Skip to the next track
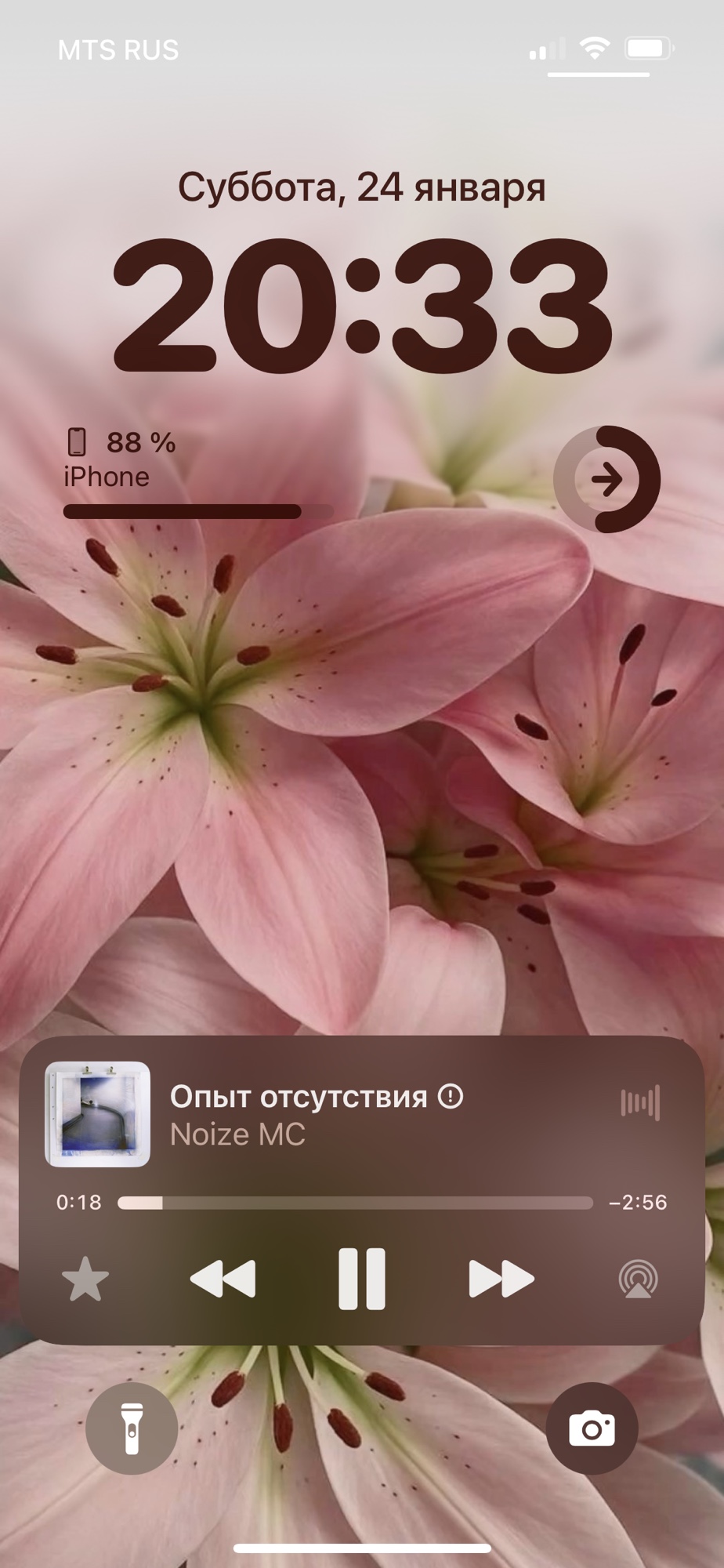 [x=501, y=1279]
